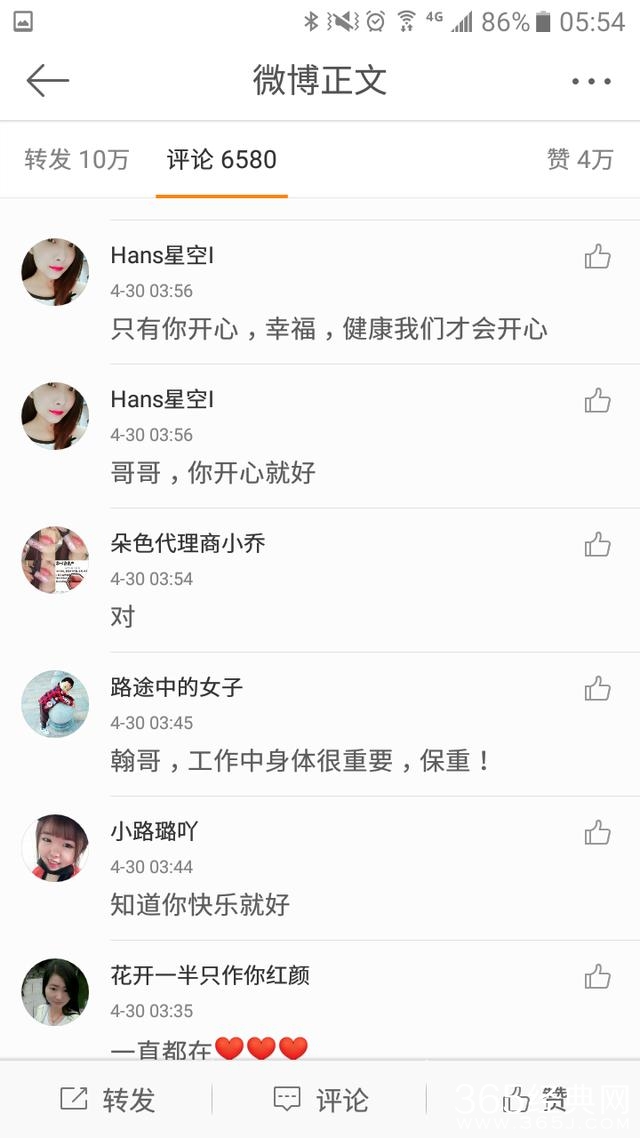Open 小路璐吖's profile picture
The height and width of the screenshot is (1138, 640).
pos(55,848)
